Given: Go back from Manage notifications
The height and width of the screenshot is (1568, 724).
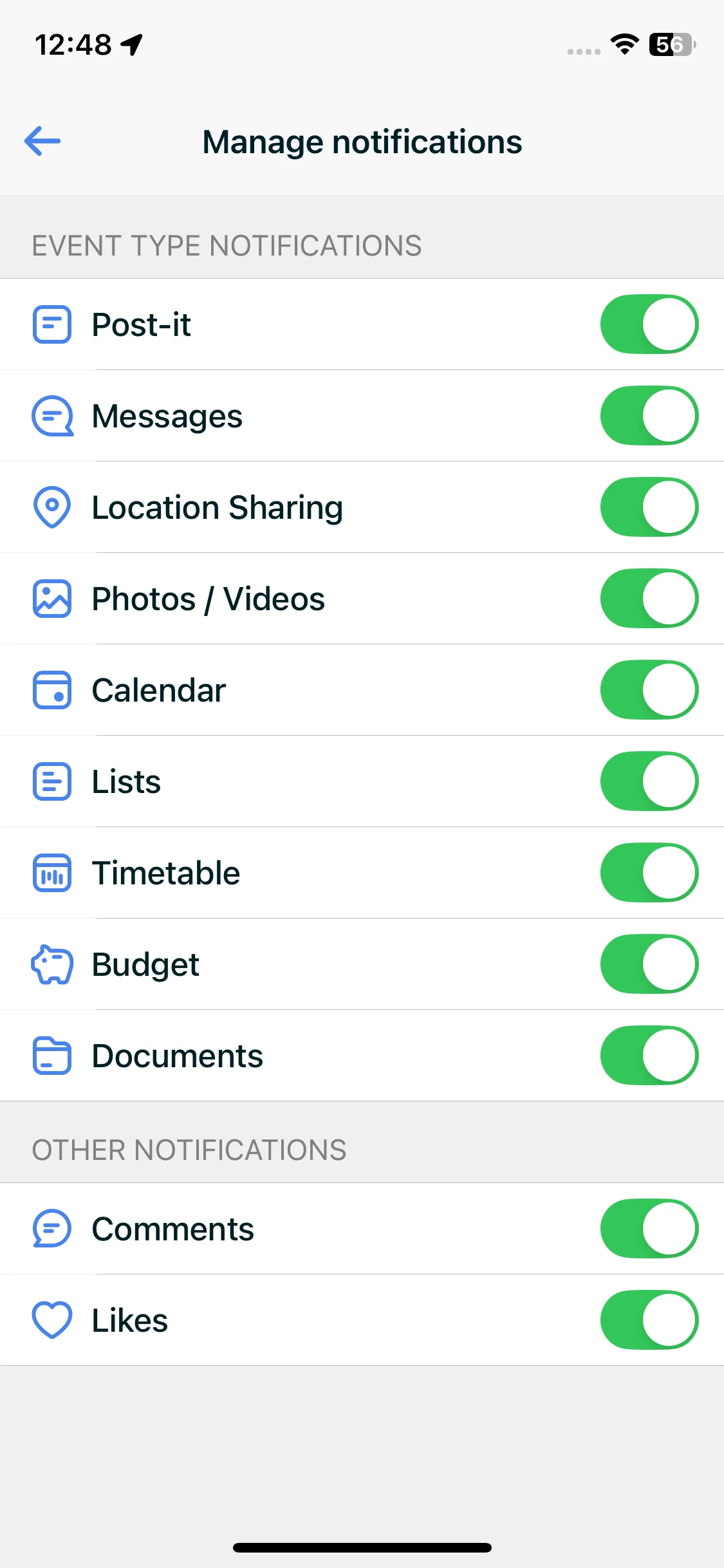Looking at the screenshot, I should (42, 142).
